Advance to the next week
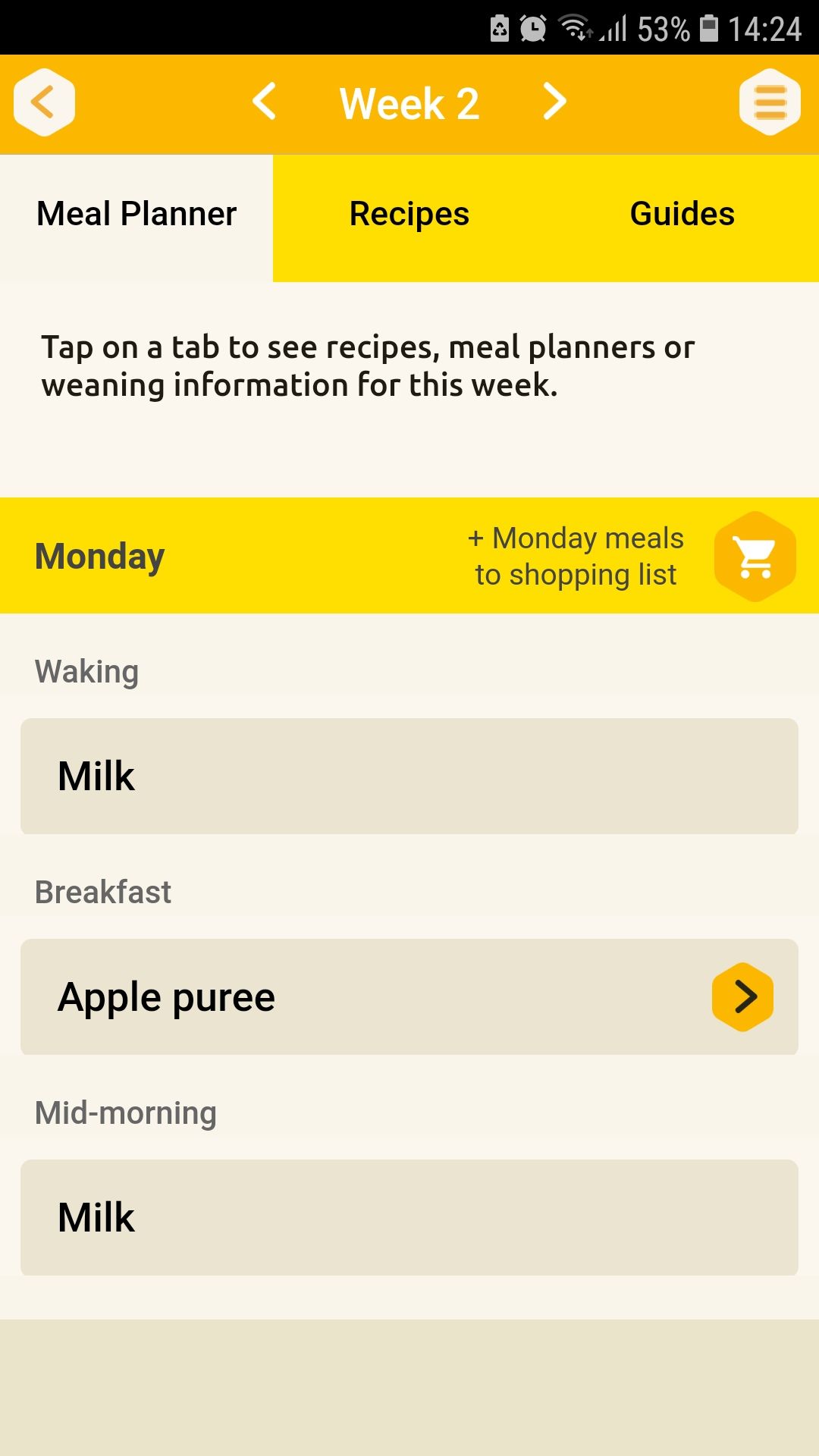819x1456 pixels. click(x=554, y=102)
